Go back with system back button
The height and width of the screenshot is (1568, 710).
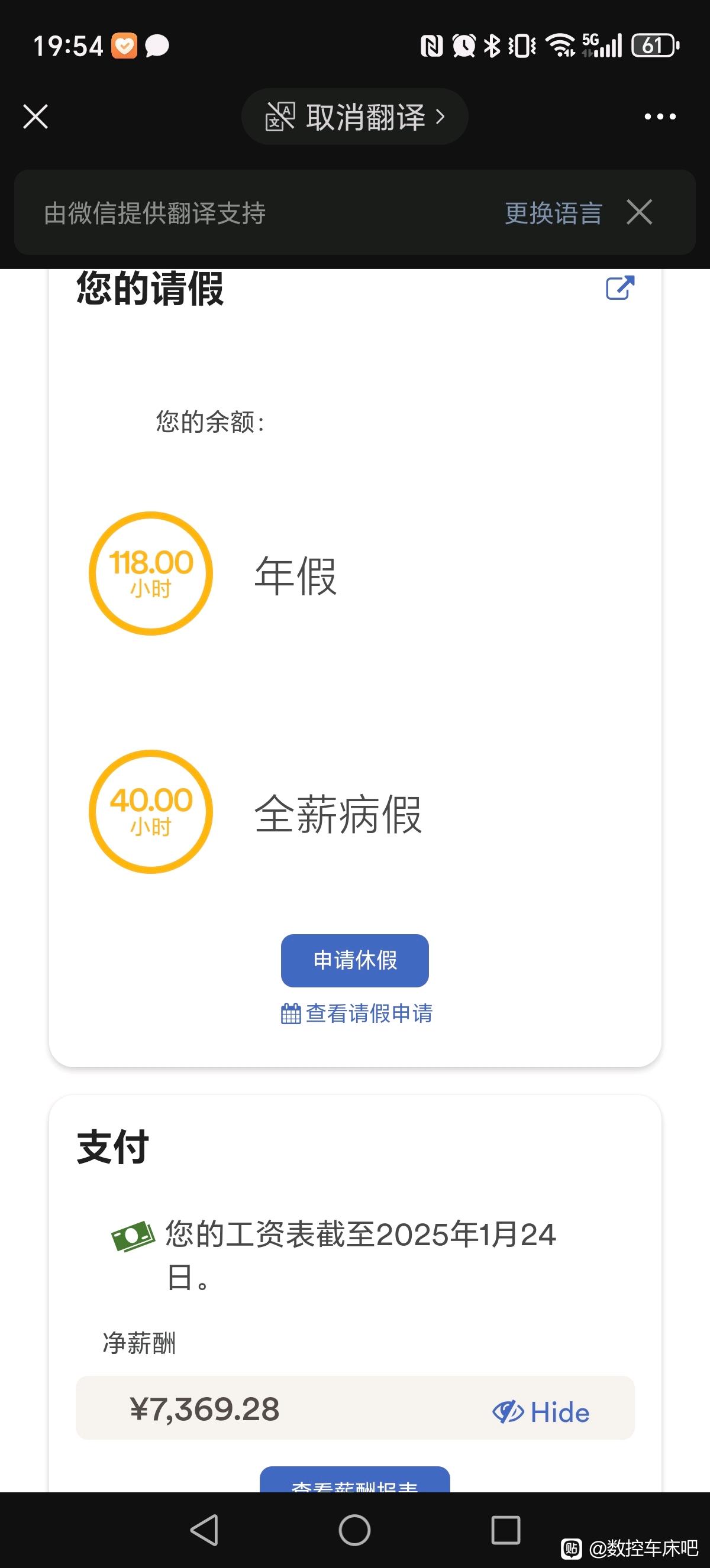205,1530
